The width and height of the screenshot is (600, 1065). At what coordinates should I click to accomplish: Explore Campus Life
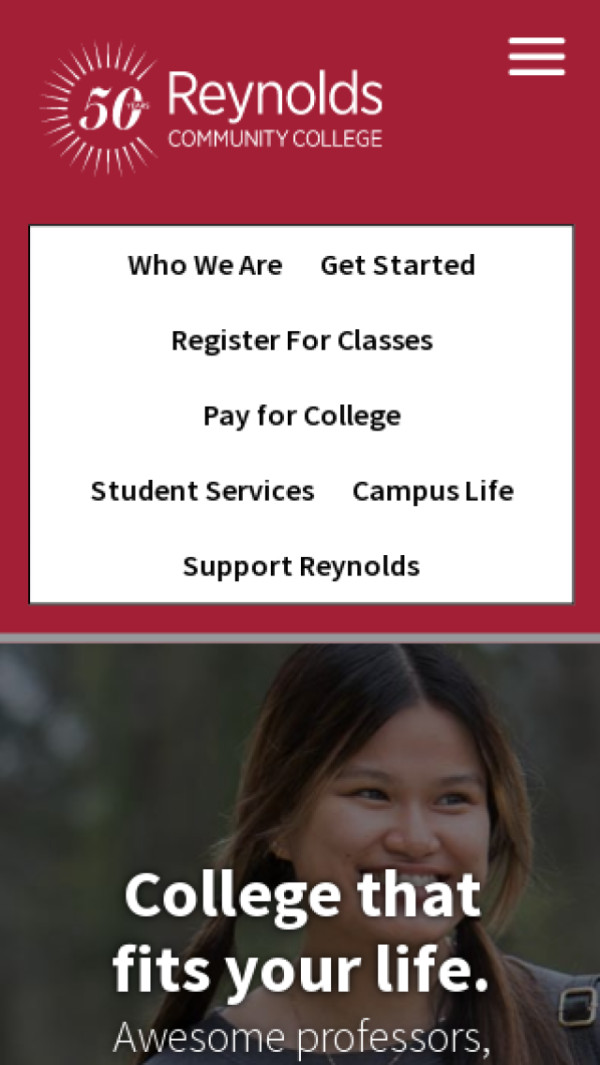432,492
